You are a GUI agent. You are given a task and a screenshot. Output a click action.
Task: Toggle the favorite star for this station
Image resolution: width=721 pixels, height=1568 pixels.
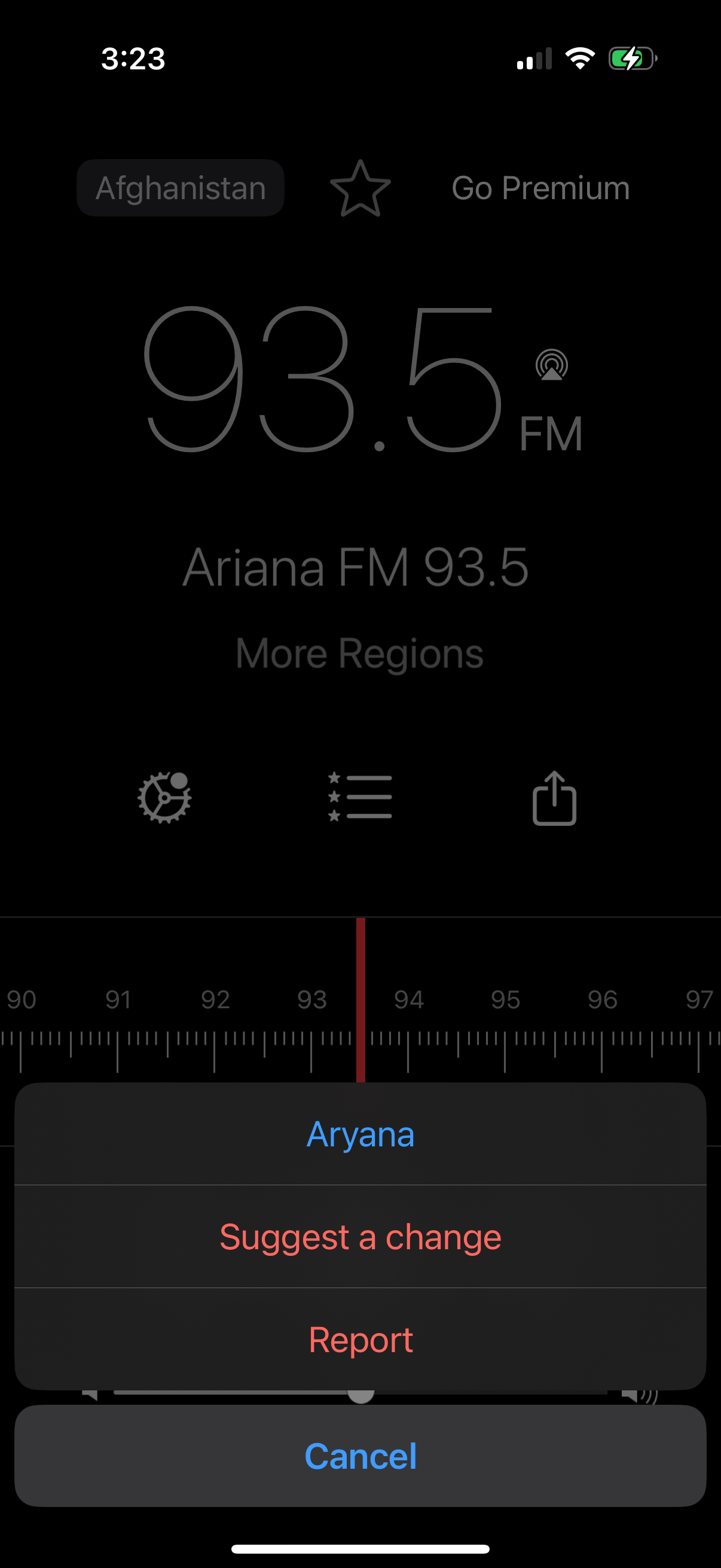(x=360, y=188)
